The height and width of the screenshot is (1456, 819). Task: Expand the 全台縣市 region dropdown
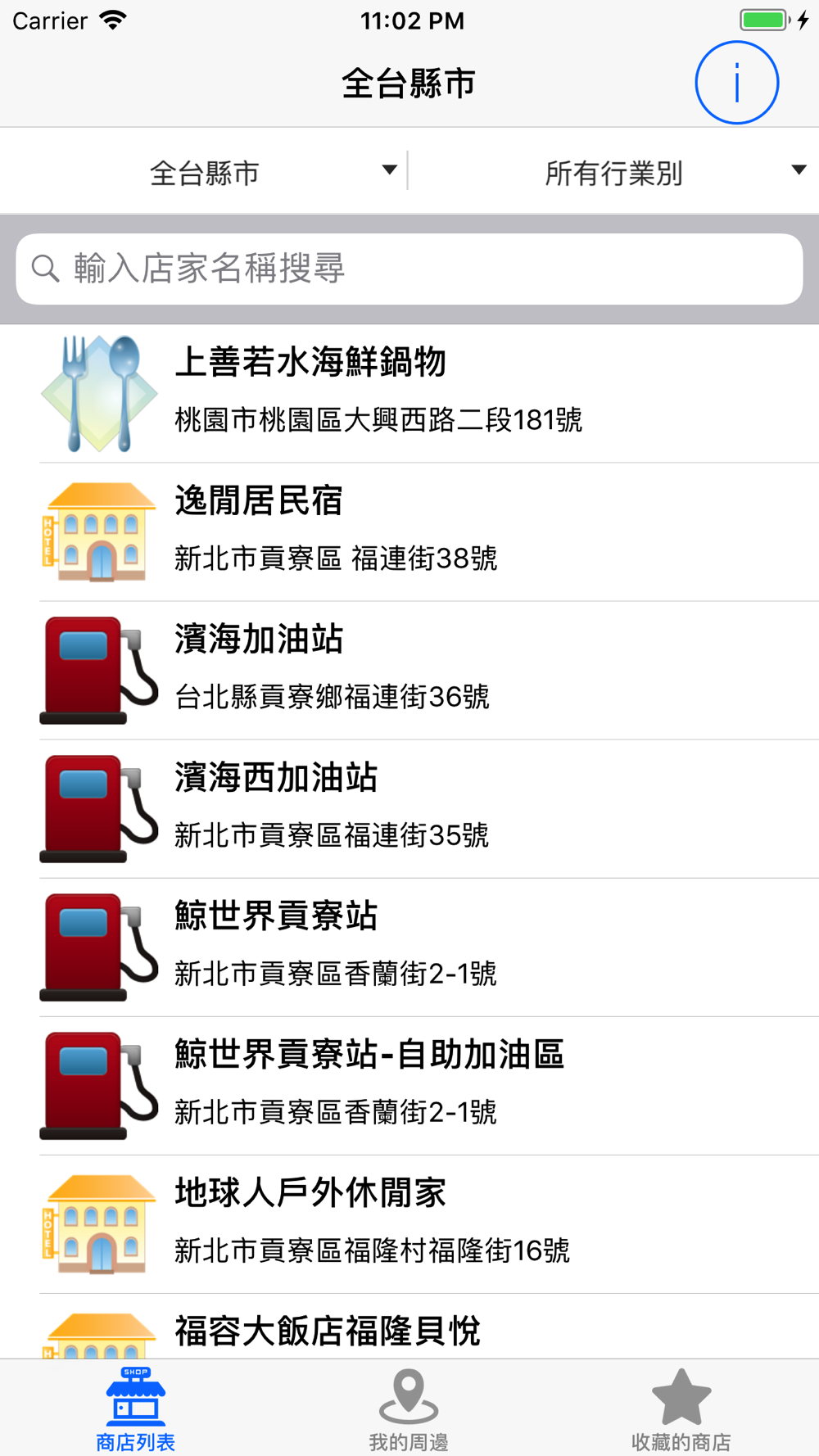[205, 171]
